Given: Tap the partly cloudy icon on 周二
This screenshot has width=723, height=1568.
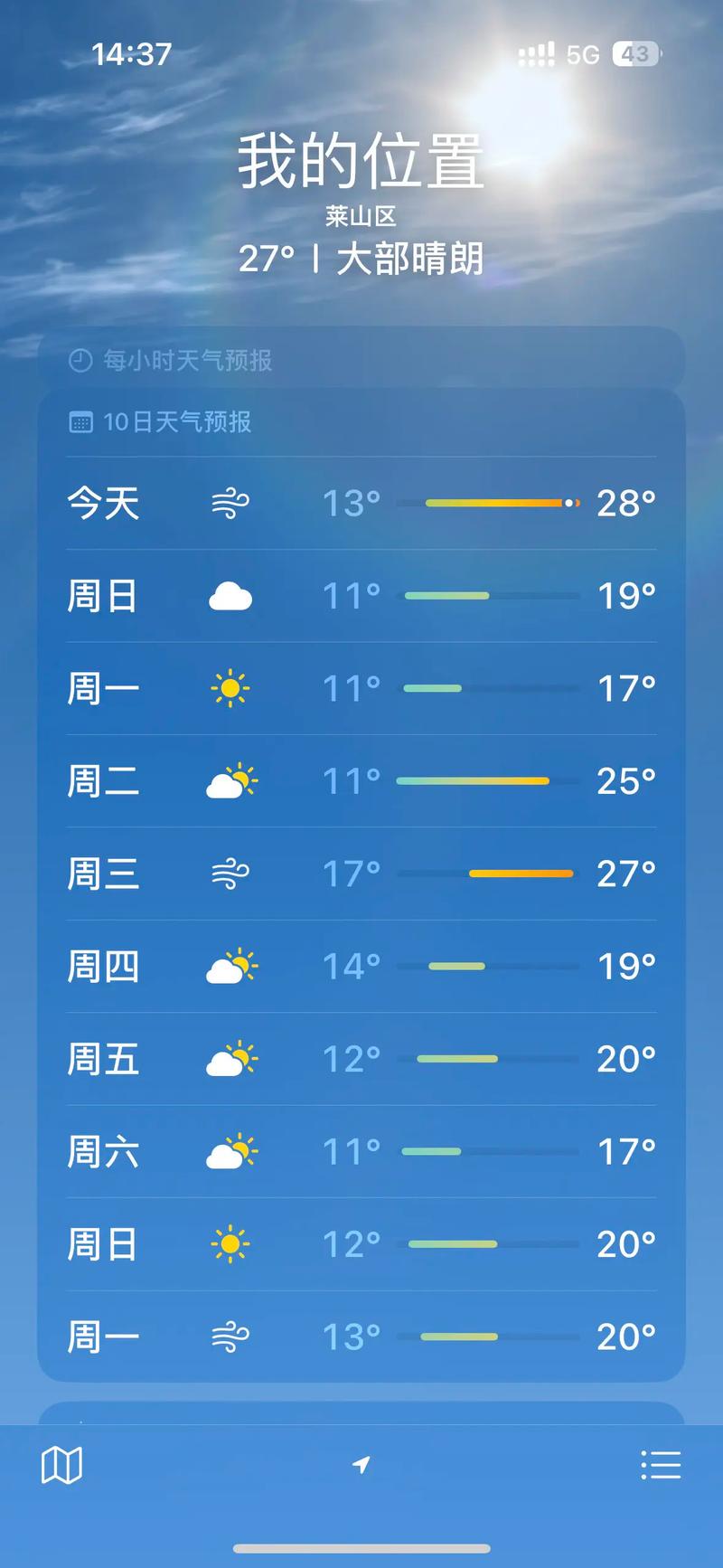Looking at the screenshot, I should click(x=230, y=780).
